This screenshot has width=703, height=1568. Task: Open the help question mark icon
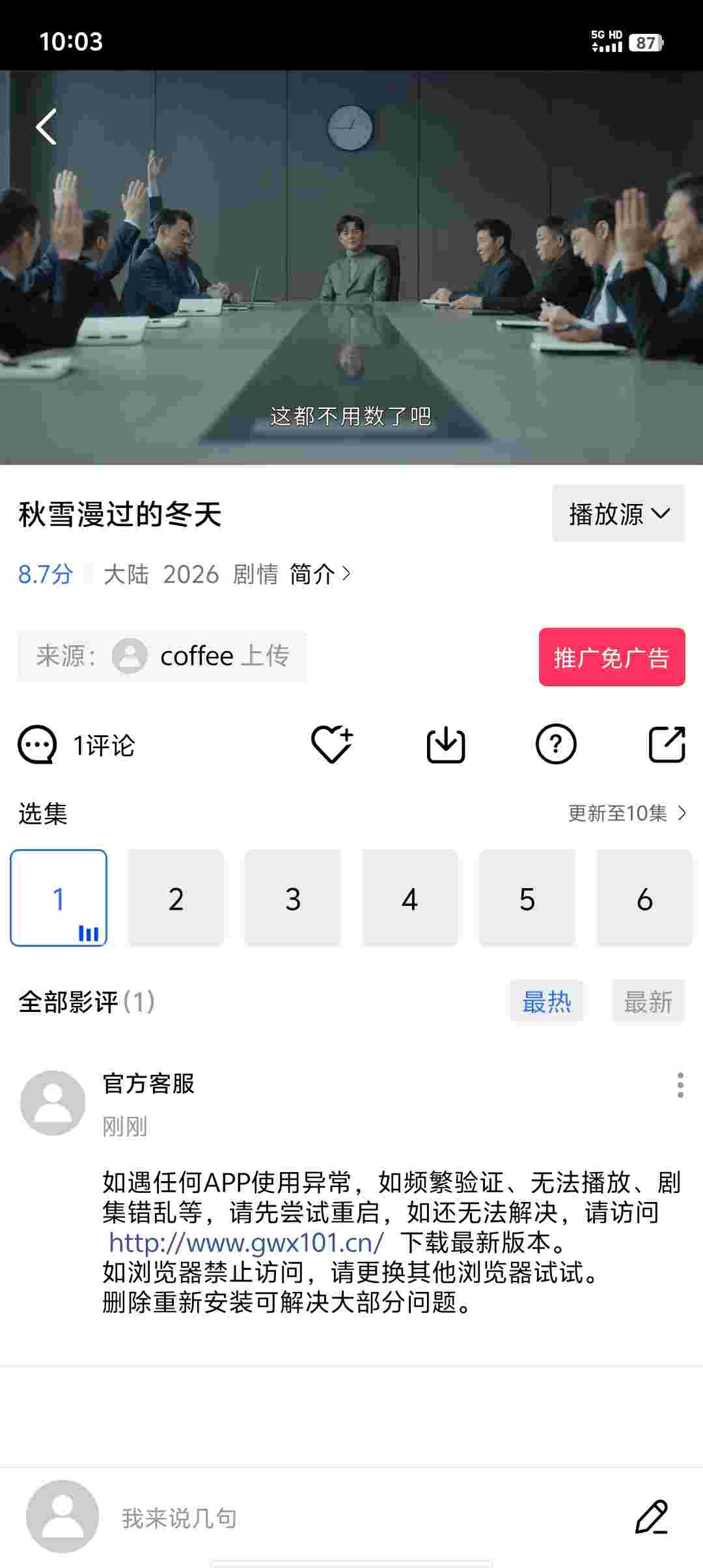555,744
